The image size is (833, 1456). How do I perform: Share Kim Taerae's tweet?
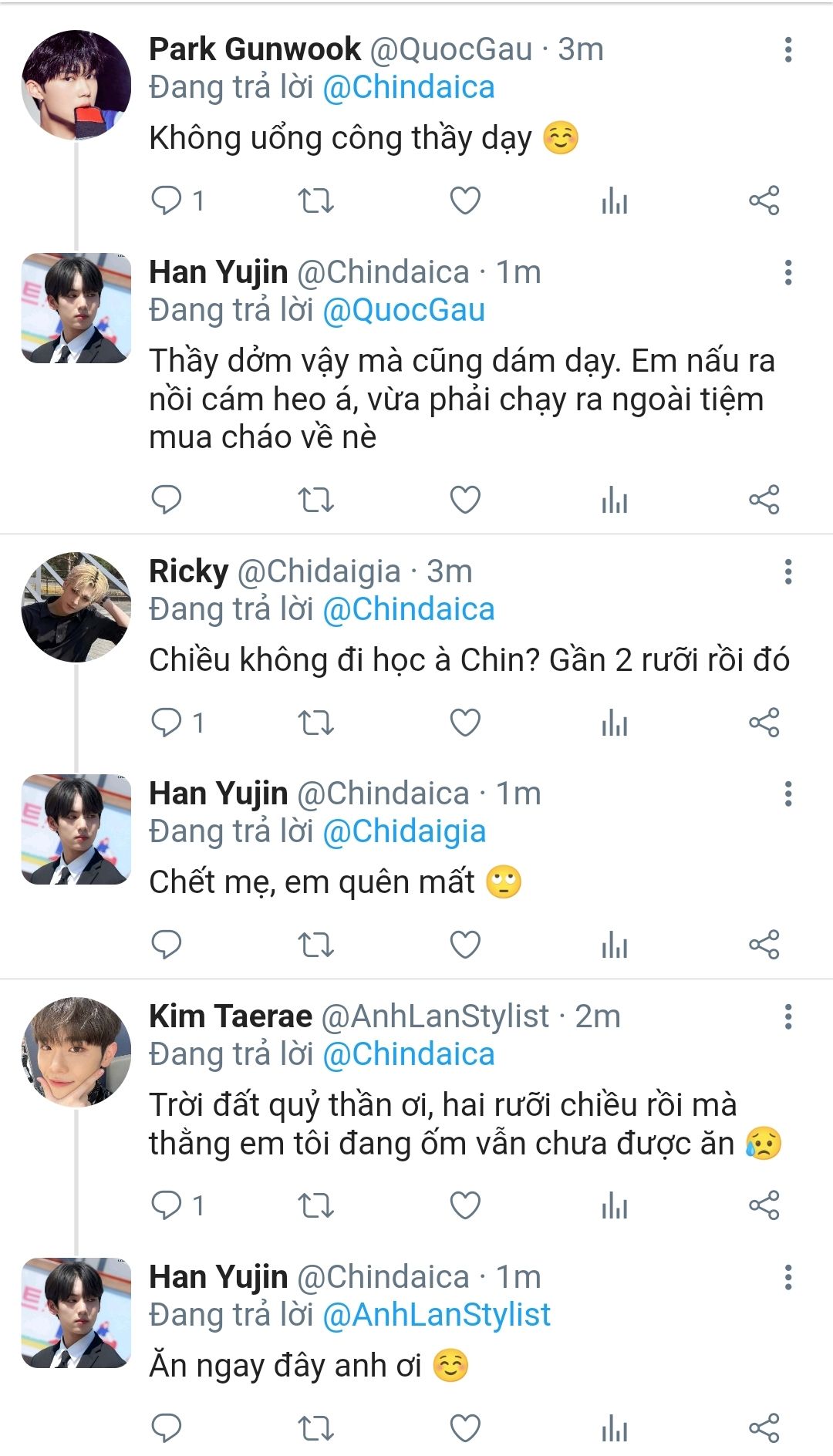764,1205
